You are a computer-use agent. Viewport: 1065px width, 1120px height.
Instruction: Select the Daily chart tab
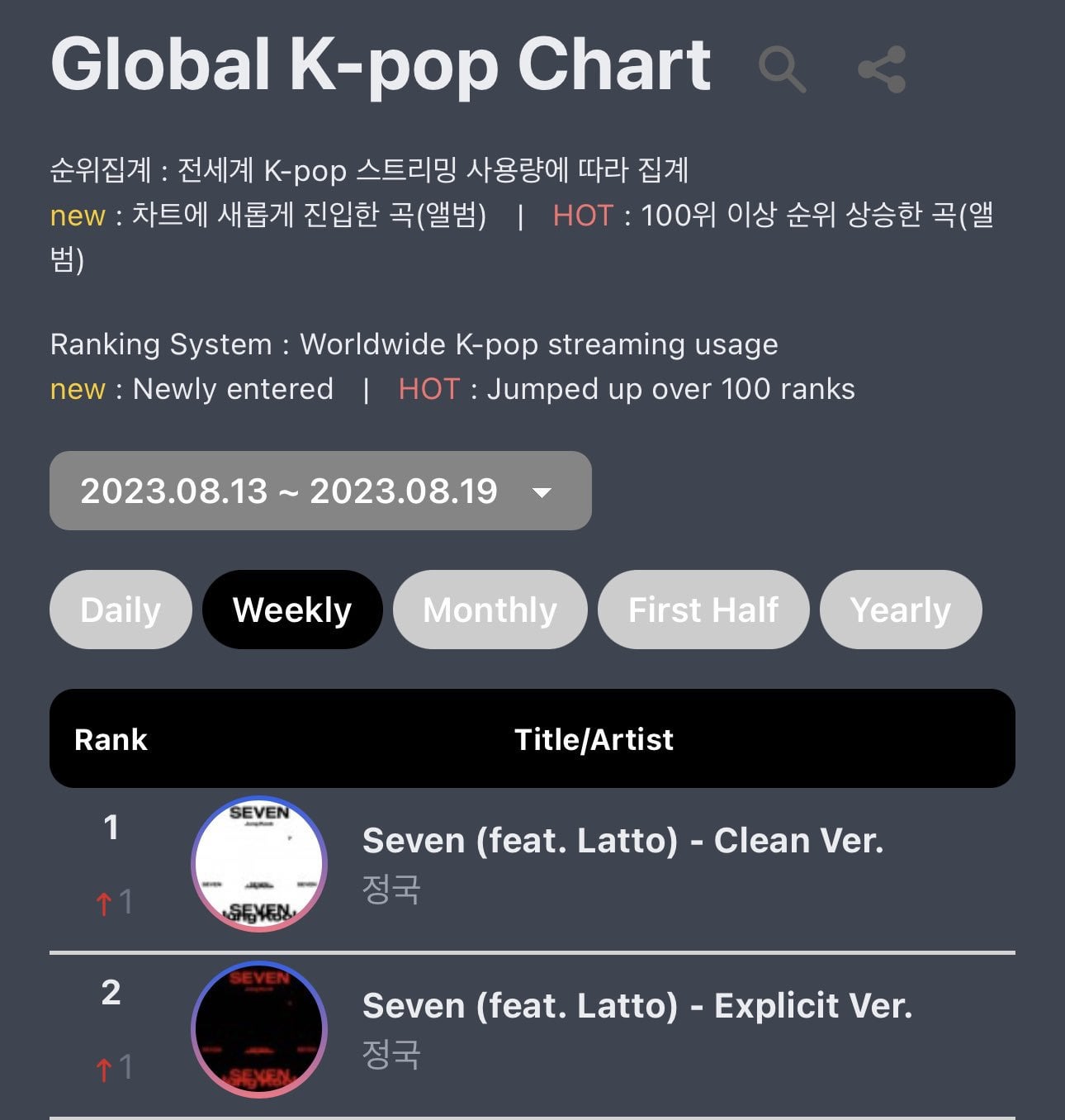coord(120,609)
